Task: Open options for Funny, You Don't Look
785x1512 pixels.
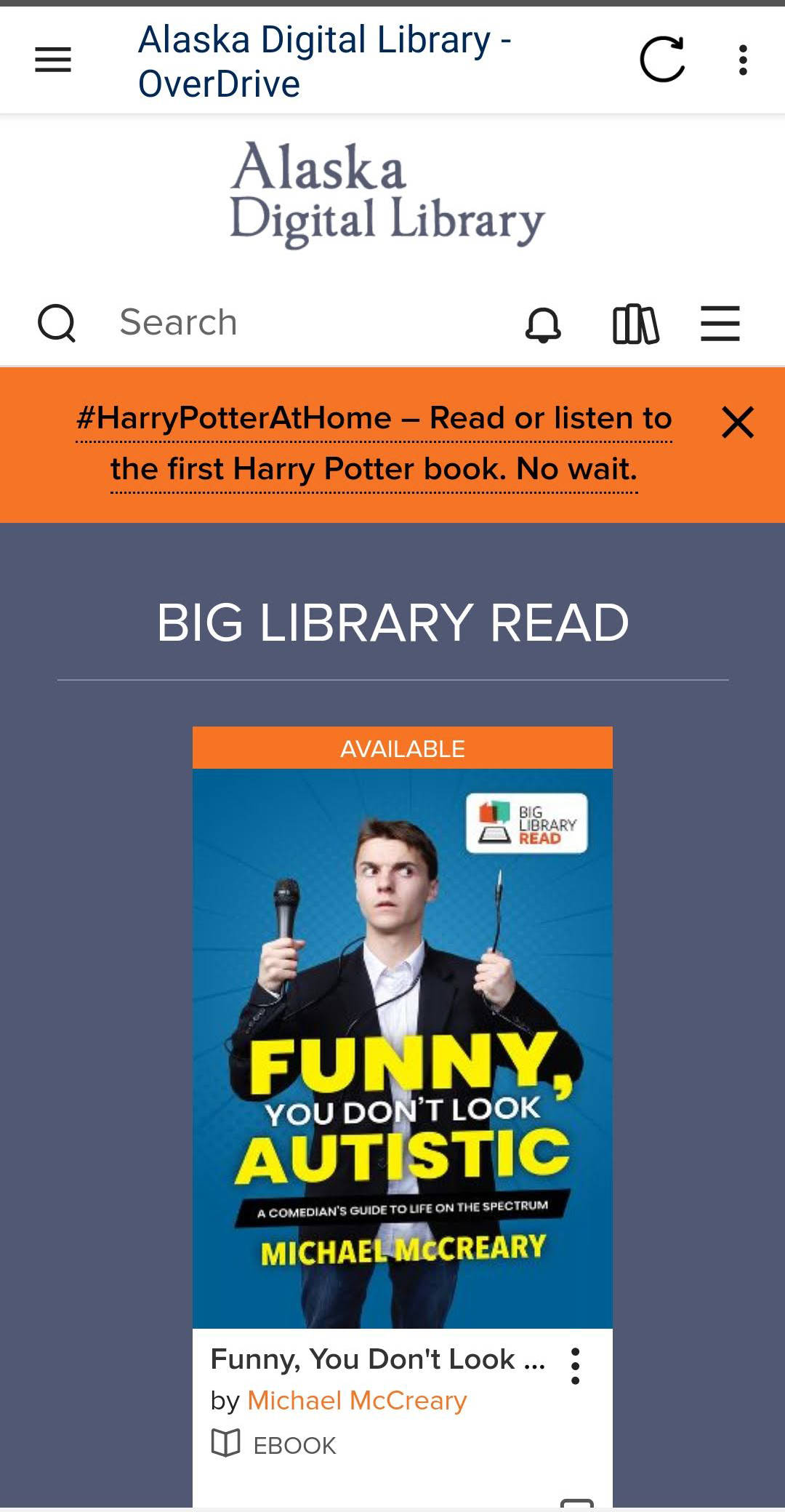Action: (x=575, y=1366)
